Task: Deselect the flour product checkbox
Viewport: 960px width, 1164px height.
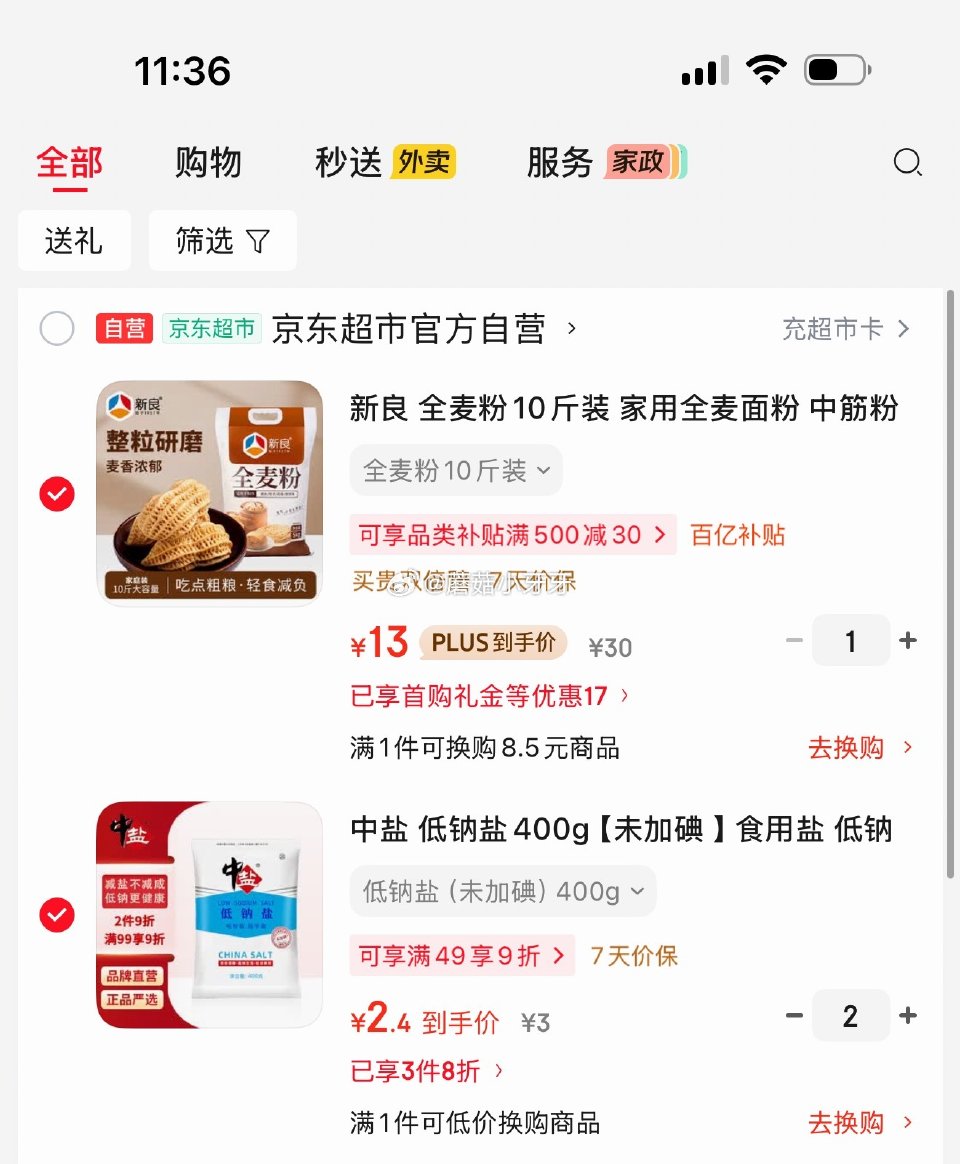Action: tap(57, 493)
